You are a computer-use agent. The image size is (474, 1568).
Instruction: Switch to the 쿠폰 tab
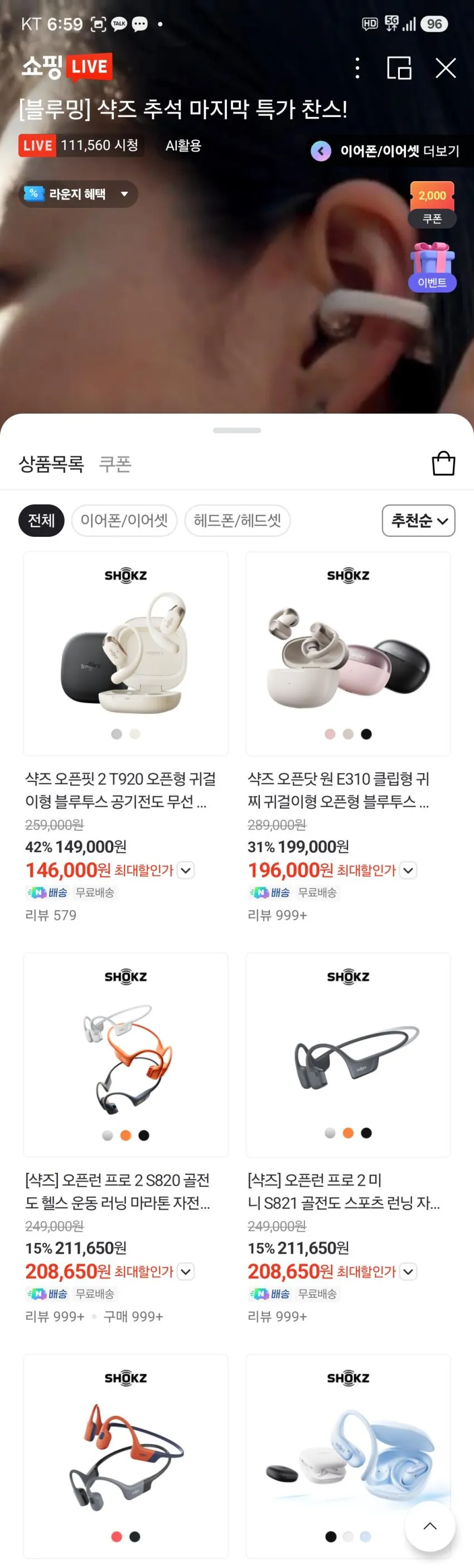pos(115,464)
